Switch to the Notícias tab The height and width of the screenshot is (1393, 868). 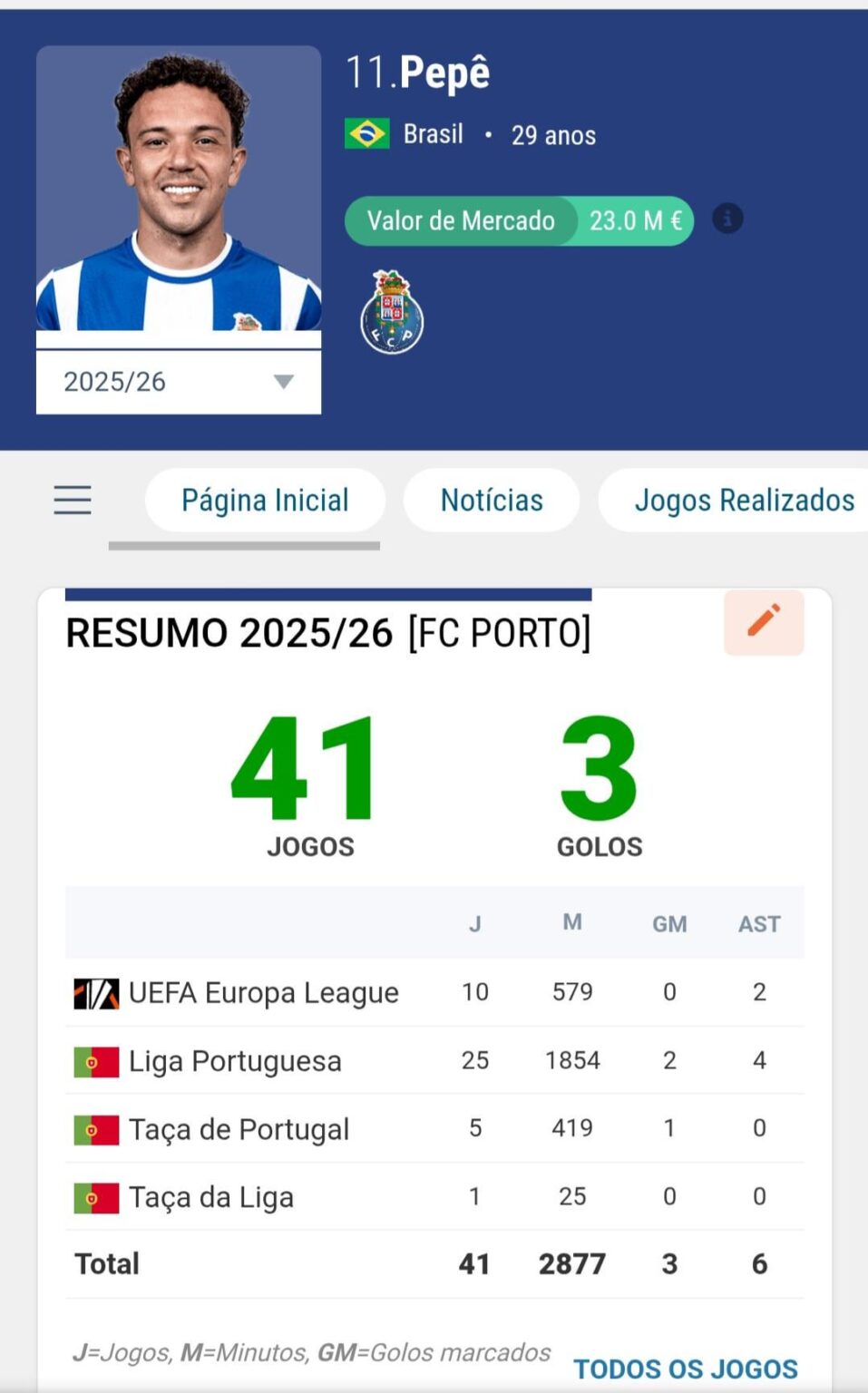491,500
